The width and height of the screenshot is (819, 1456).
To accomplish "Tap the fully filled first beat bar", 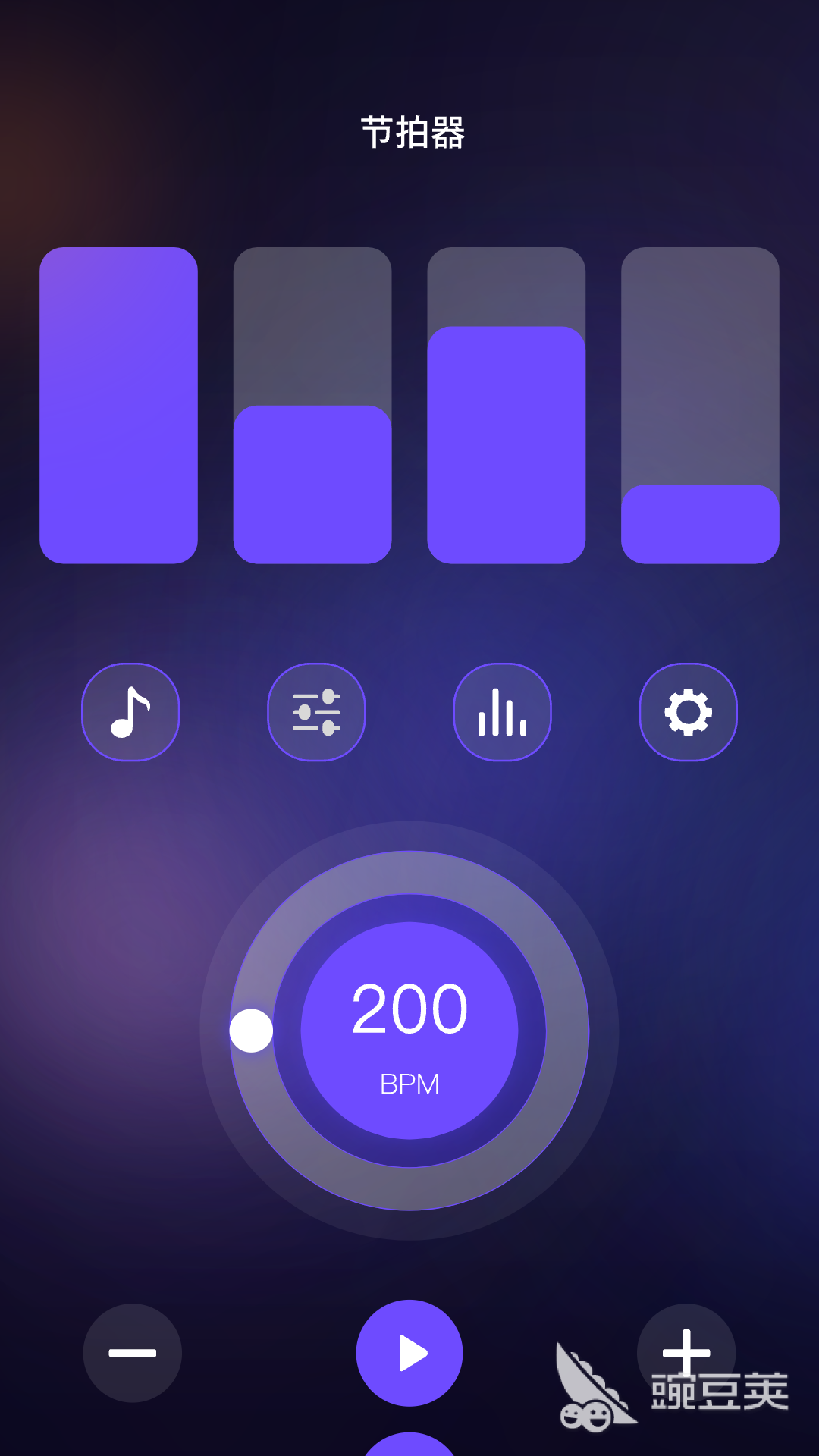I will [x=118, y=405].
